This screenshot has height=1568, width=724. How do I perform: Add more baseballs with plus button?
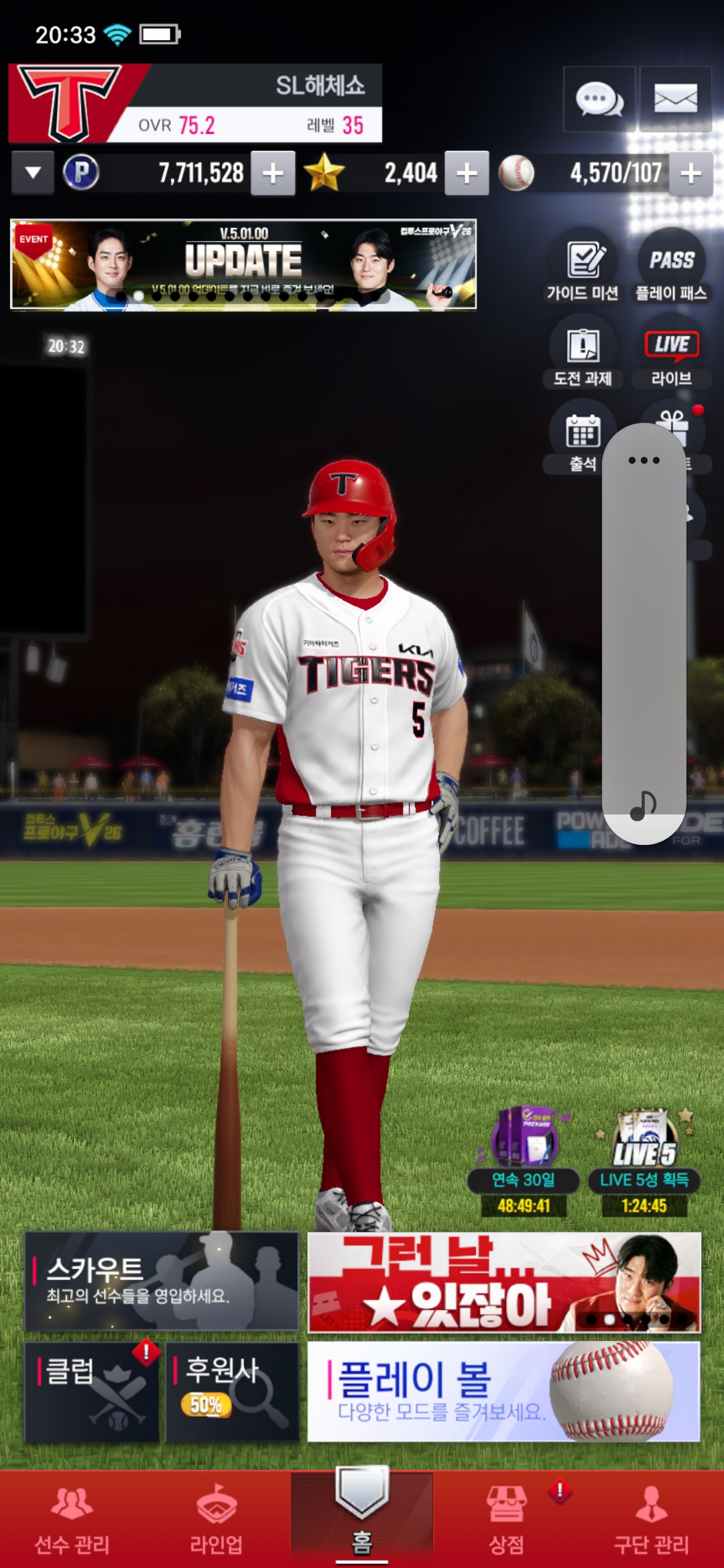pos(690,174)
